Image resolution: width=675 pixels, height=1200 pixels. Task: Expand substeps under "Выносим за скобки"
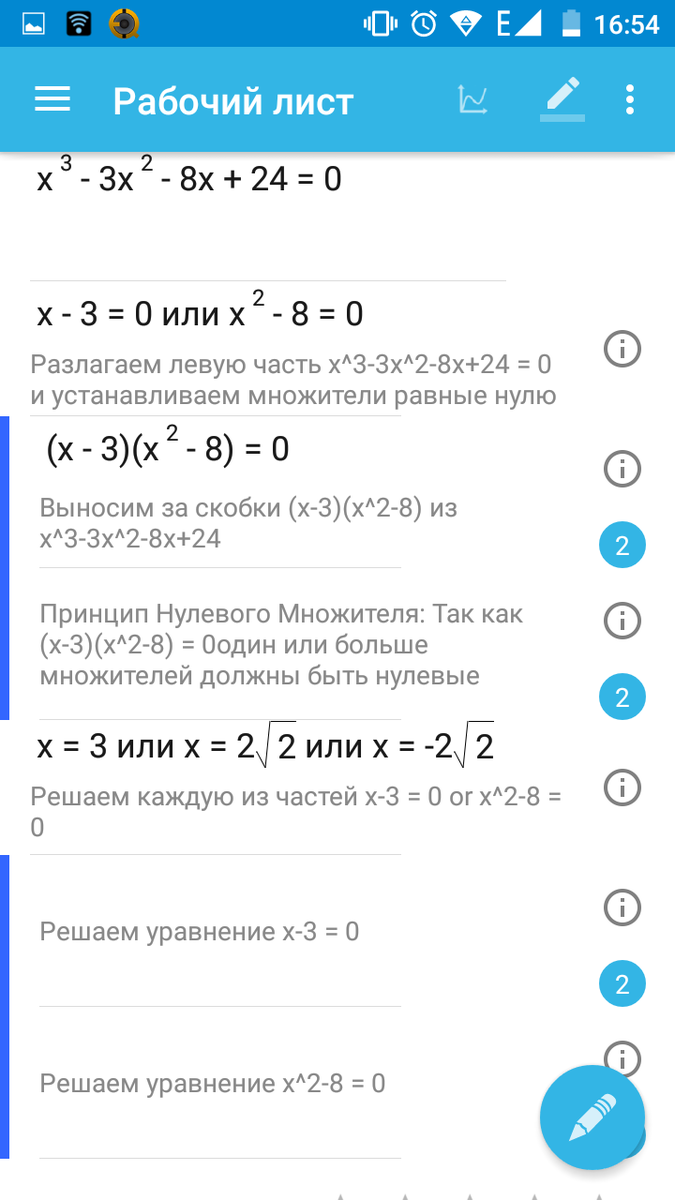tap(622, 546)
